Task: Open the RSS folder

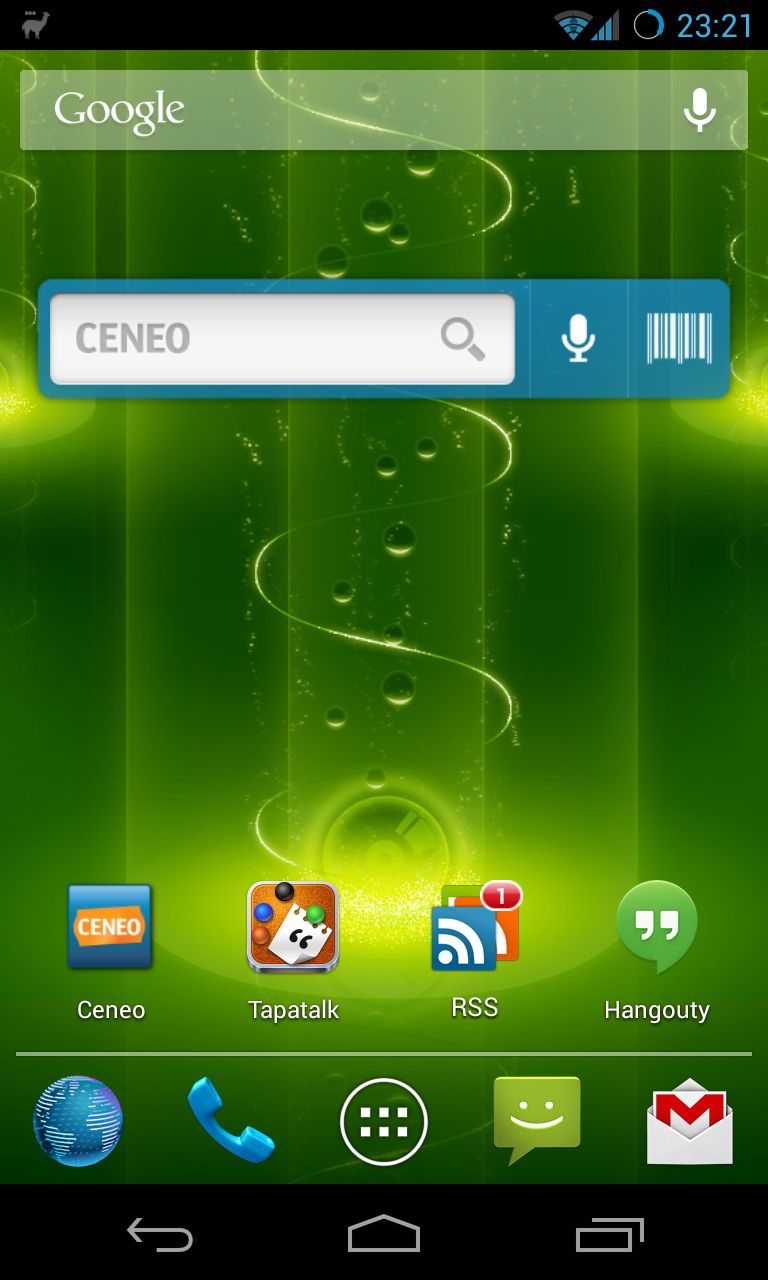Action: 476,950
